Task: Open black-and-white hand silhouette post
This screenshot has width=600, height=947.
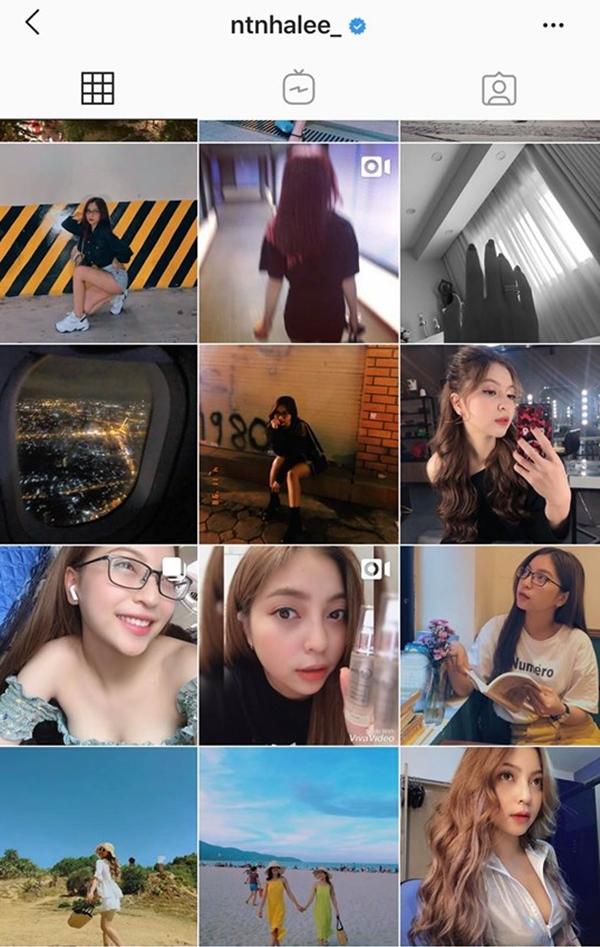Action: (500, 243)
